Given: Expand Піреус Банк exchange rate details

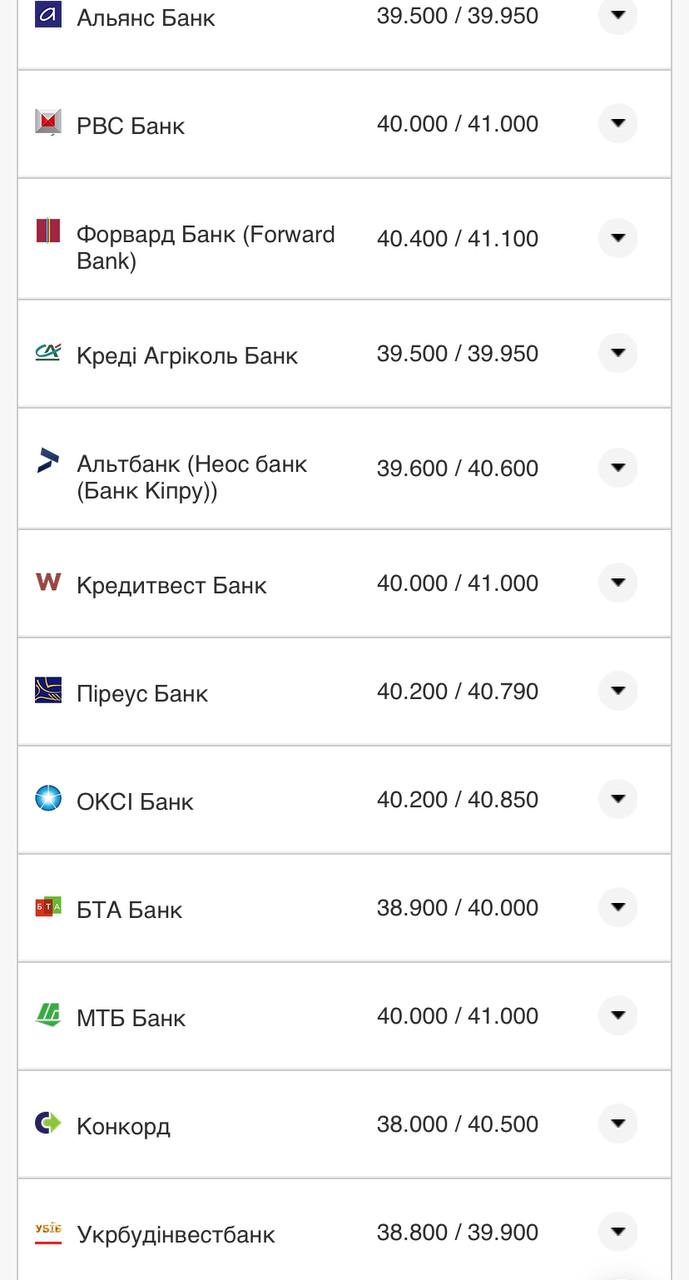Looking at the screenshot, I should coord(617,691).
